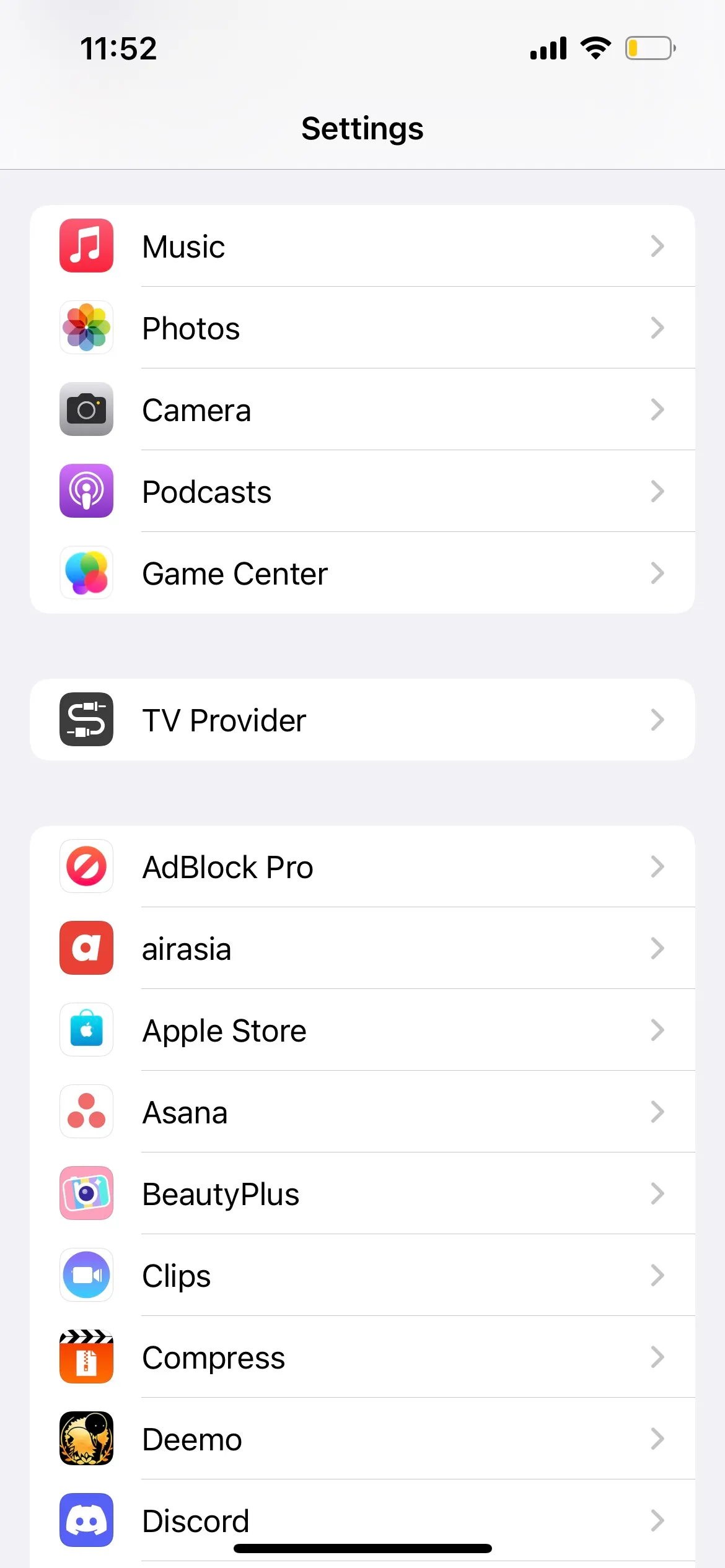
Task: Open airasia app settings
Action: [362, 948]
